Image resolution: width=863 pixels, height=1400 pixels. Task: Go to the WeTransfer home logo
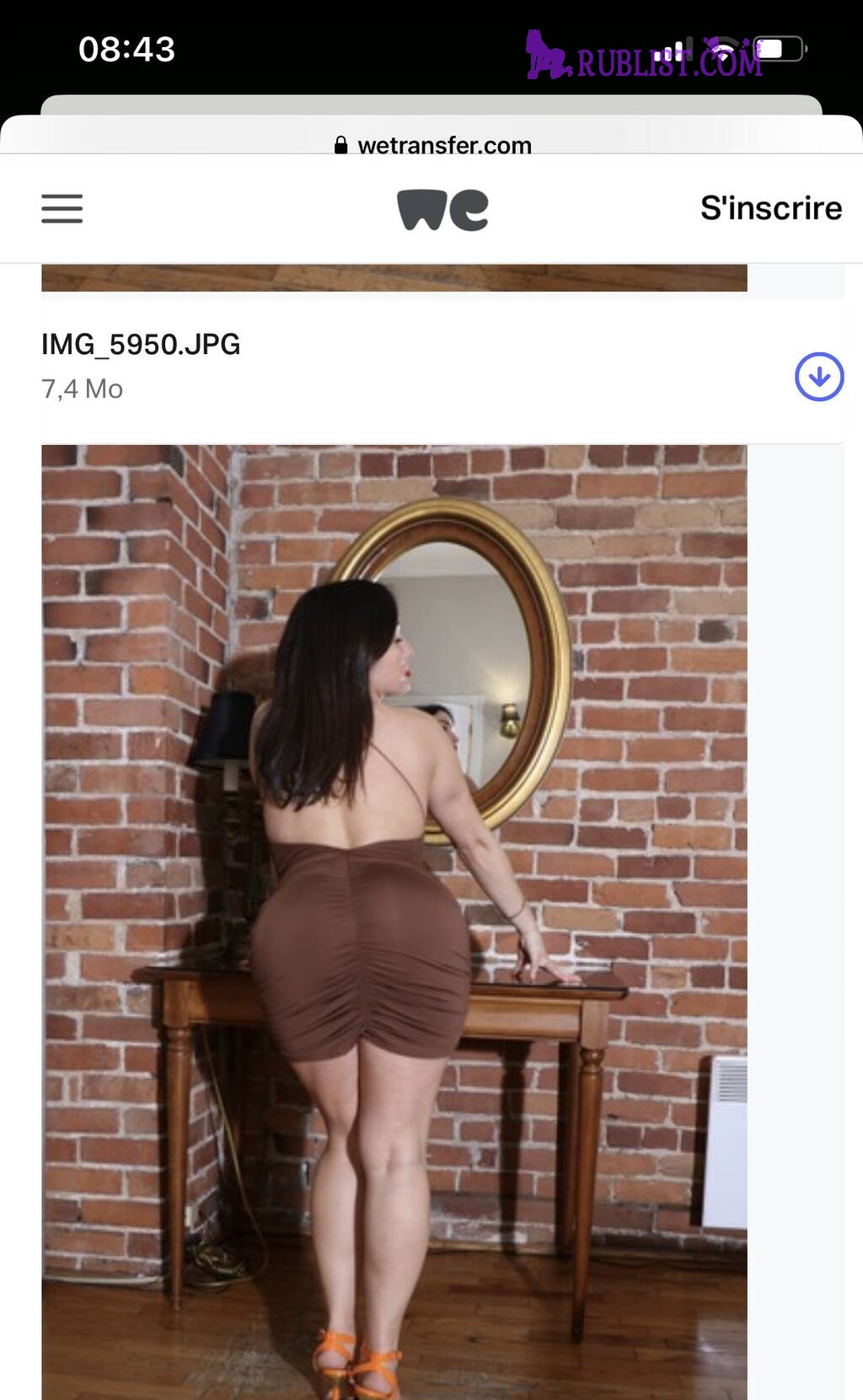pos(442,209)
